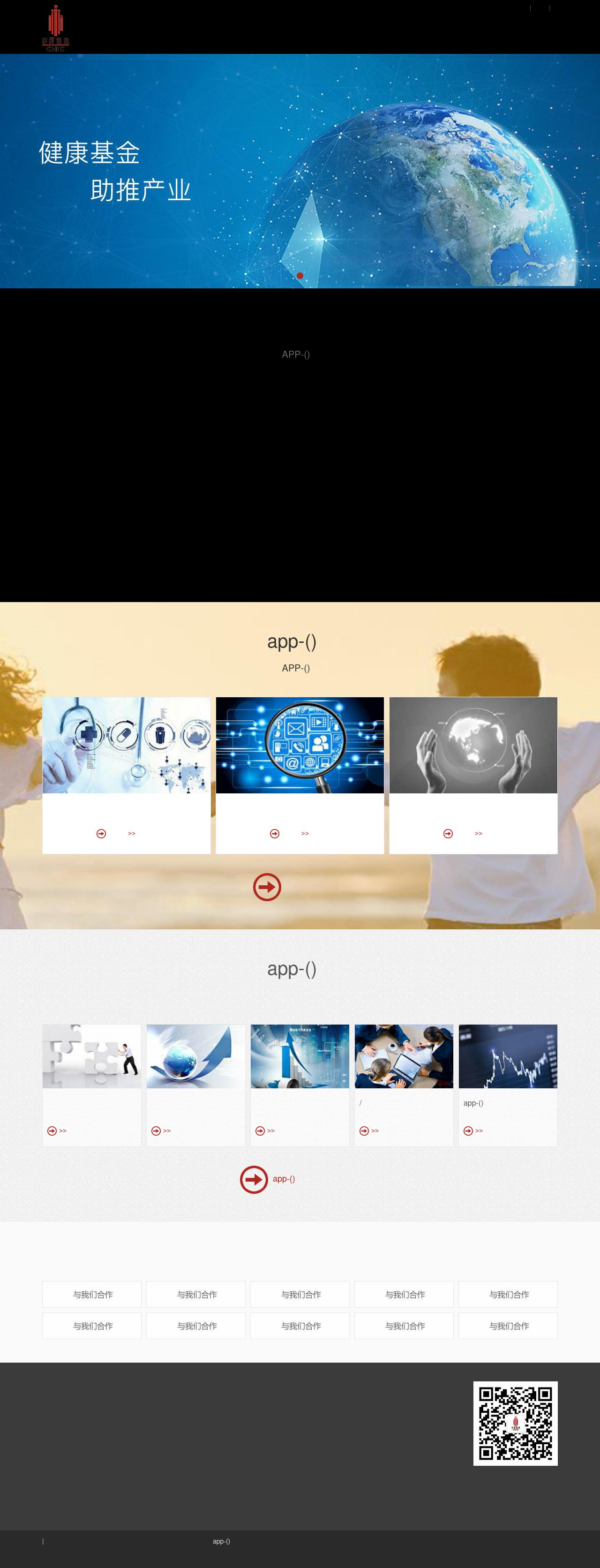
Task: Open the app-() link in the footer
Action: point(222,1541)
